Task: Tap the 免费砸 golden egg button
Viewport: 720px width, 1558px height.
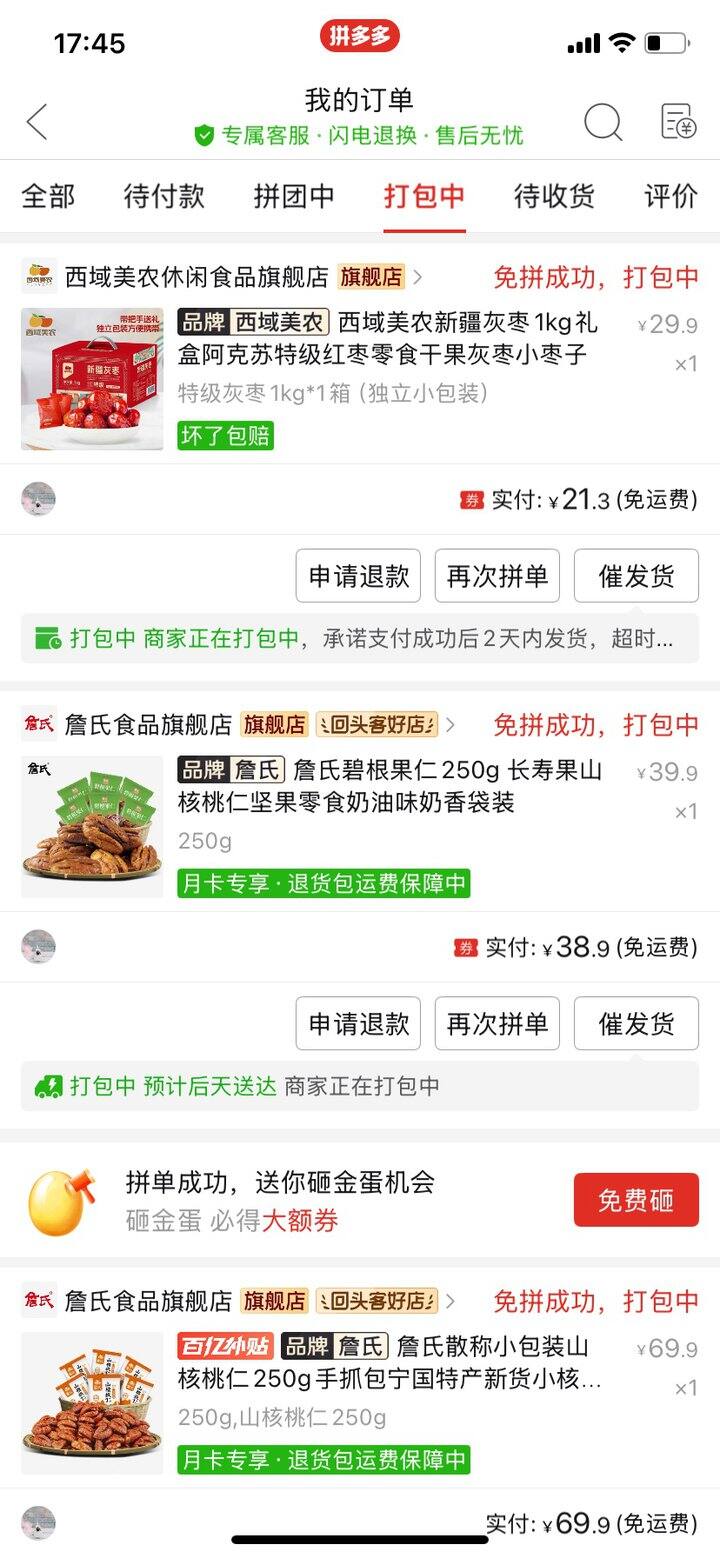Action: (x=636, y=1200)
